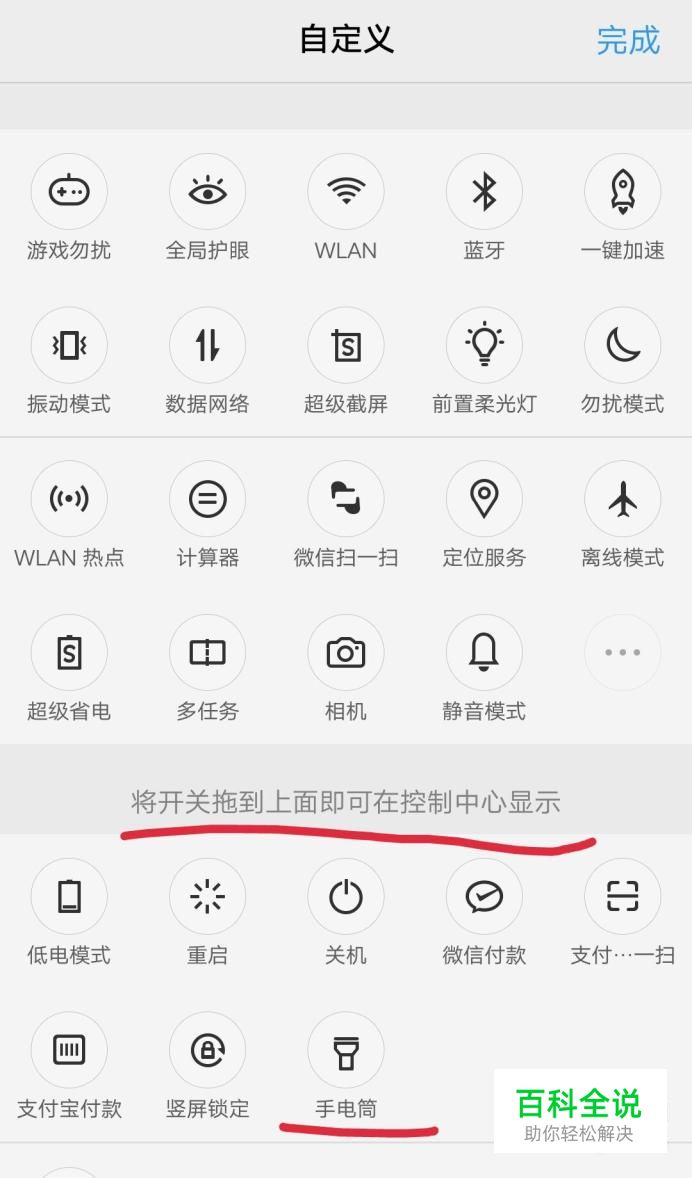This screenshot has height=1178, width=692.
Task: Select the 数据网络 switch
Action: pos(207,345)
